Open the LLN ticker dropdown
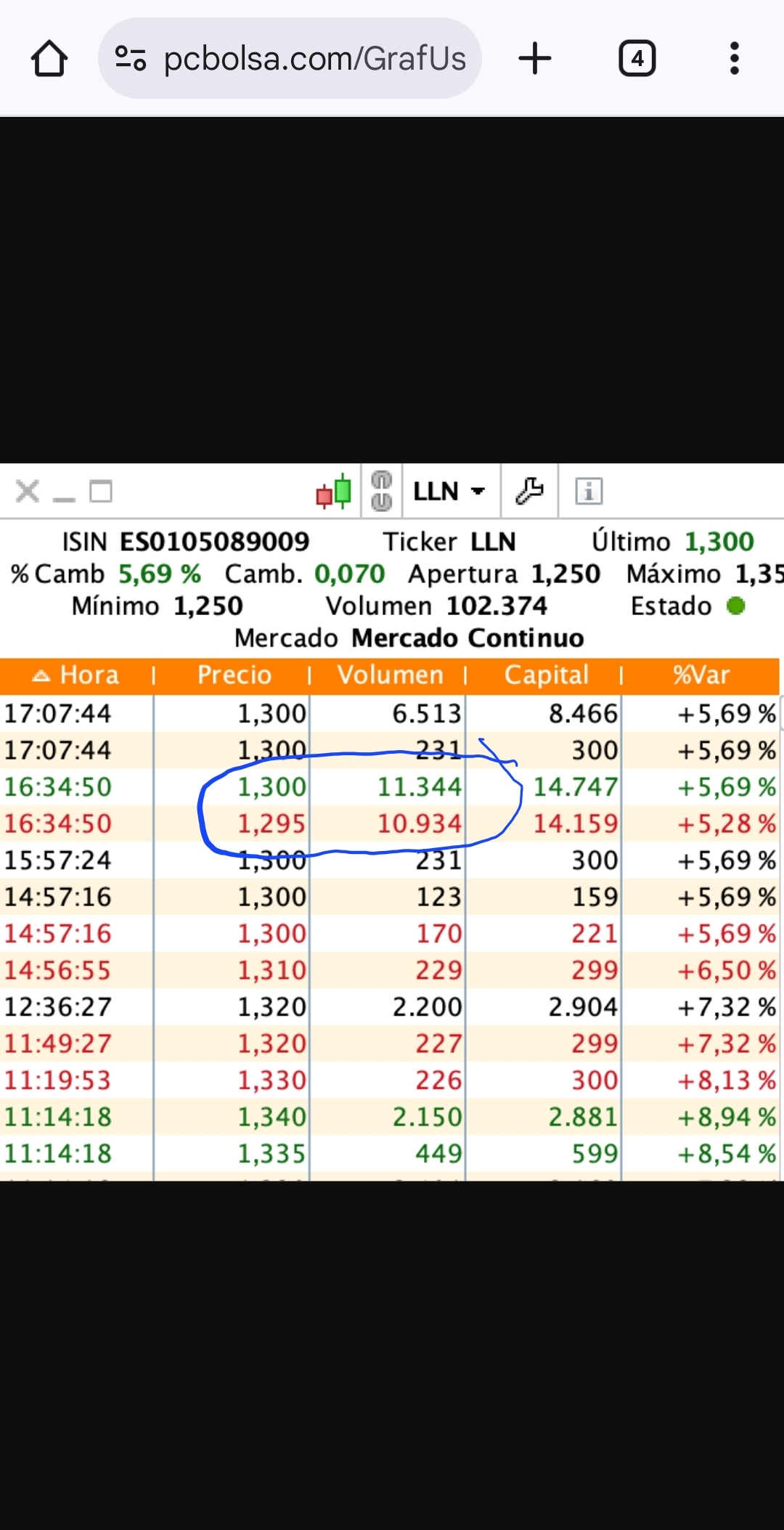784x1530 pixels. pyautogui.click(x=449, y=491)
